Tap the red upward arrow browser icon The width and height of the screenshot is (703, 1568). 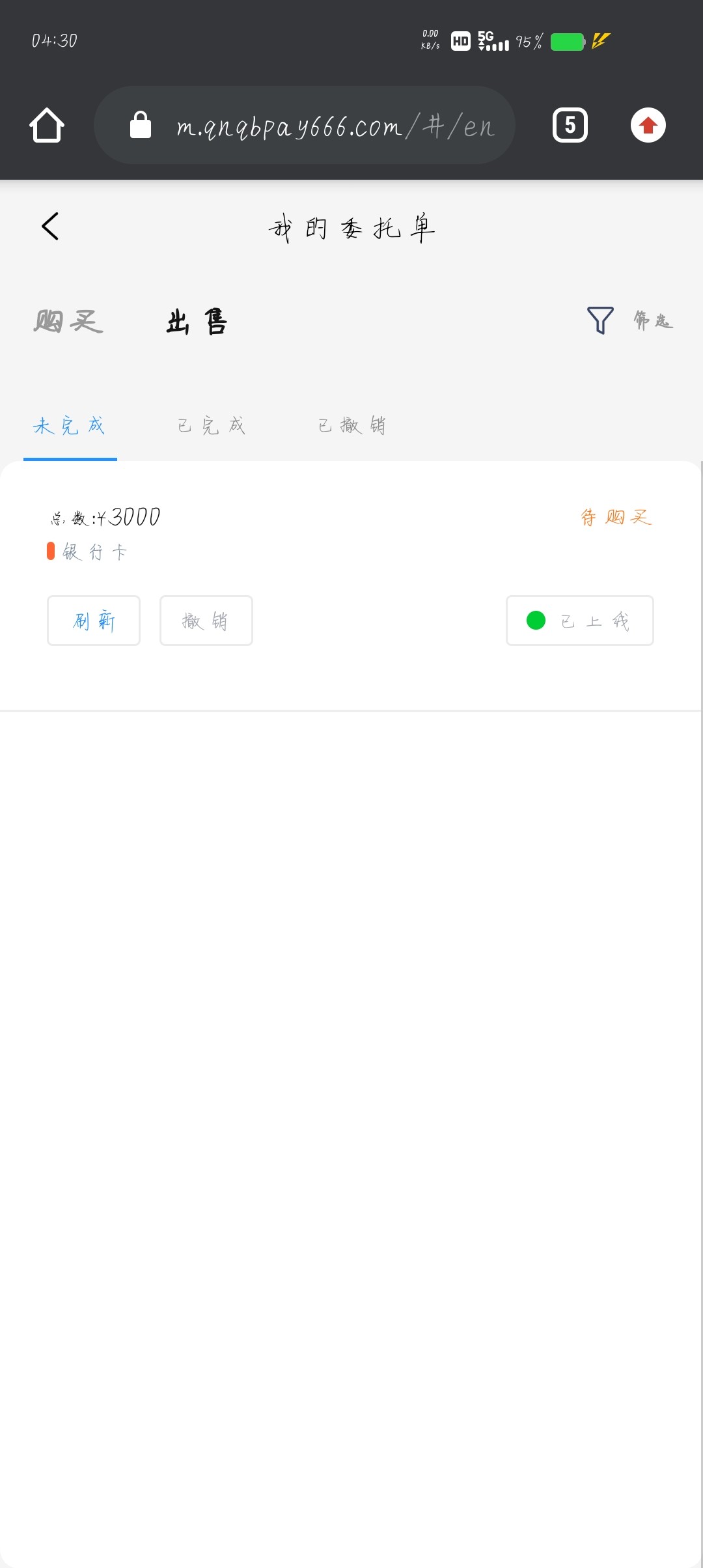[x=648, y=125]
